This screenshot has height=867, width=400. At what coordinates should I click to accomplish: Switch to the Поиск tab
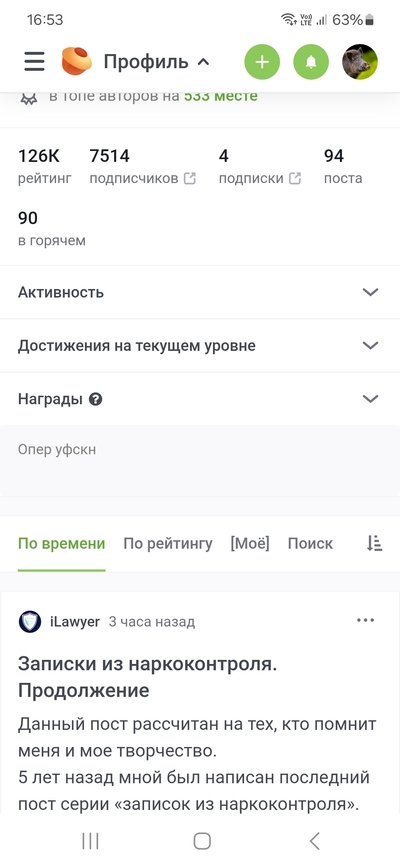(310, 544)
